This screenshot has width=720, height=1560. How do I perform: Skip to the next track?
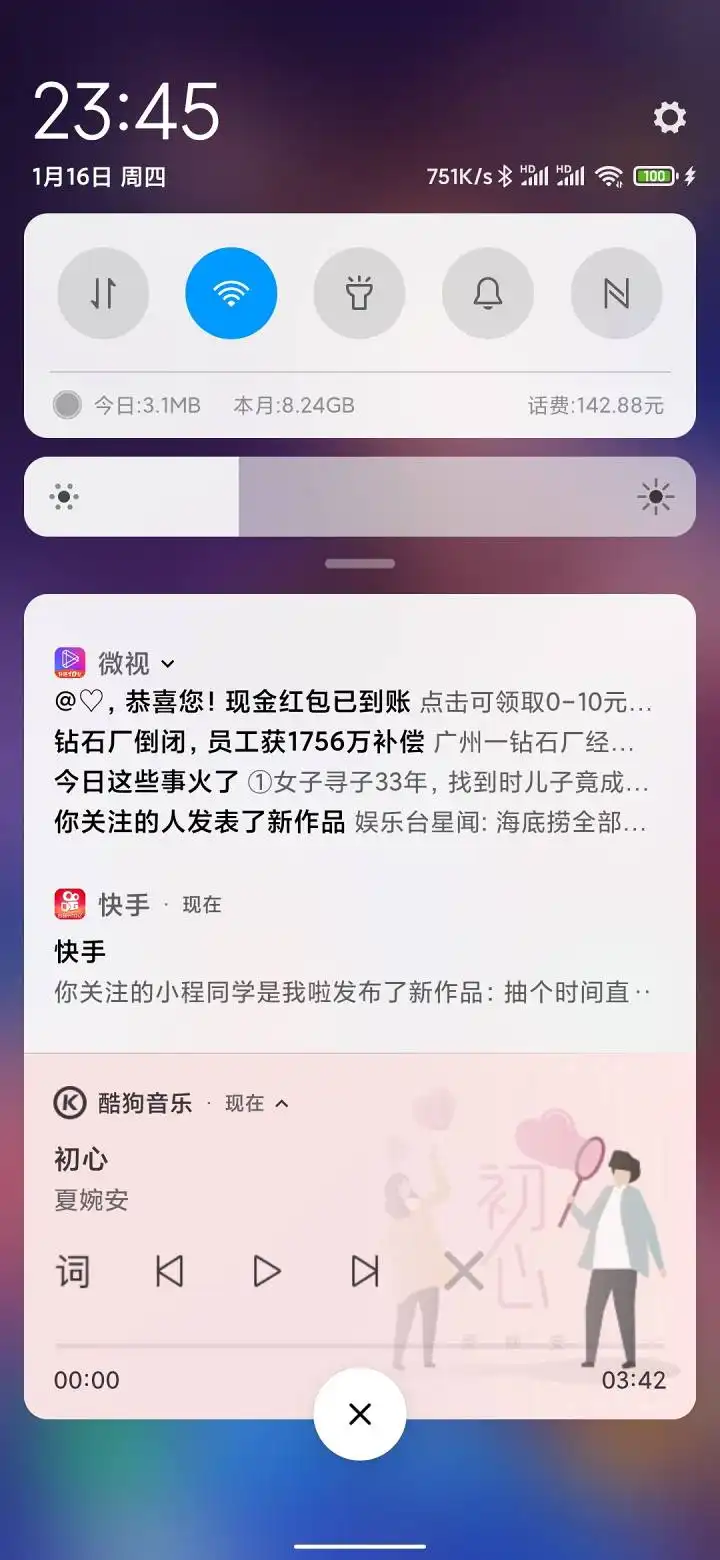coord(365,1272)
